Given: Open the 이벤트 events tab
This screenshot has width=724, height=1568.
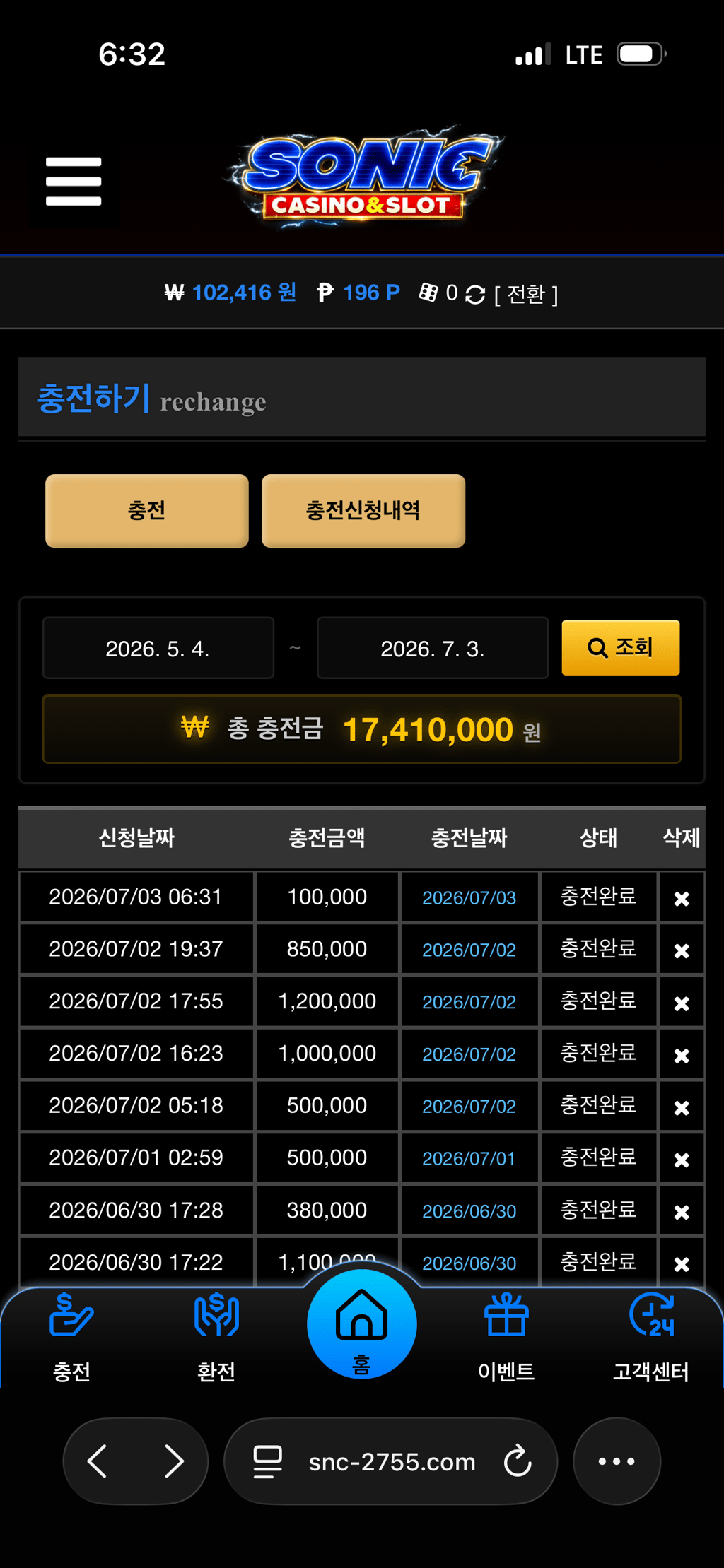Looking at the screenshot, I should click(x=506, y=1337).
